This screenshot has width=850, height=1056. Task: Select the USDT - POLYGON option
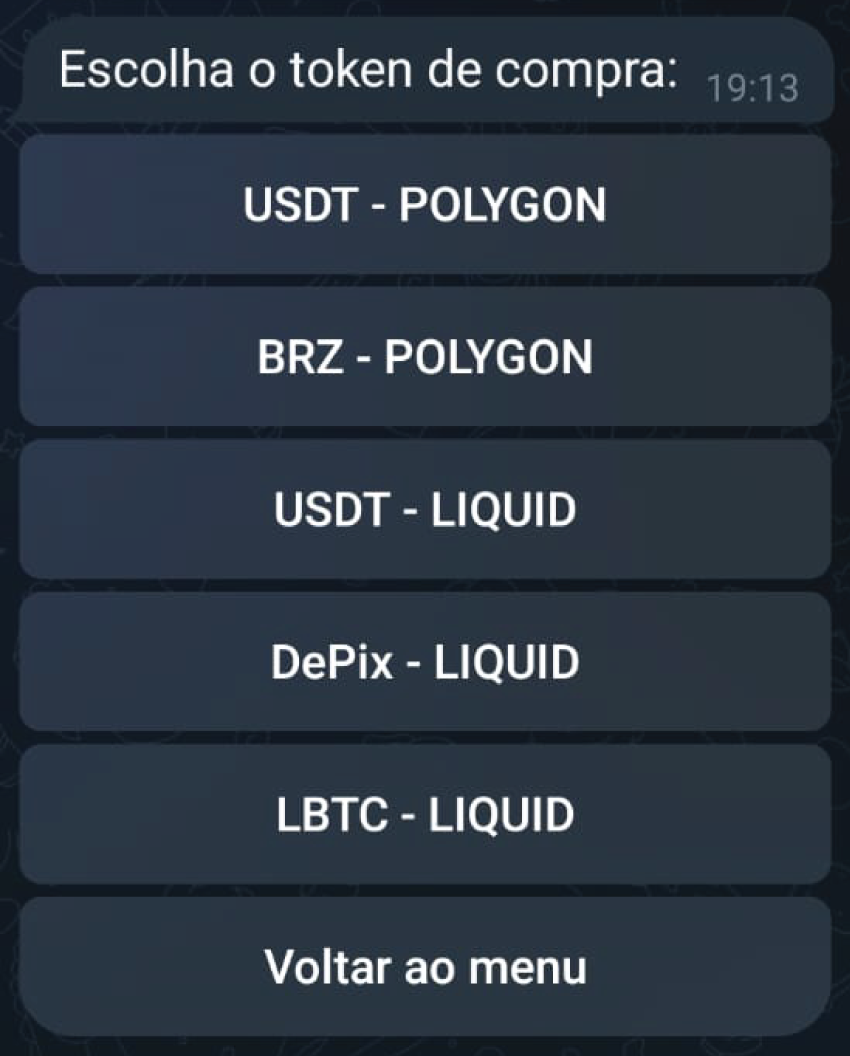(x=424, y=205)
